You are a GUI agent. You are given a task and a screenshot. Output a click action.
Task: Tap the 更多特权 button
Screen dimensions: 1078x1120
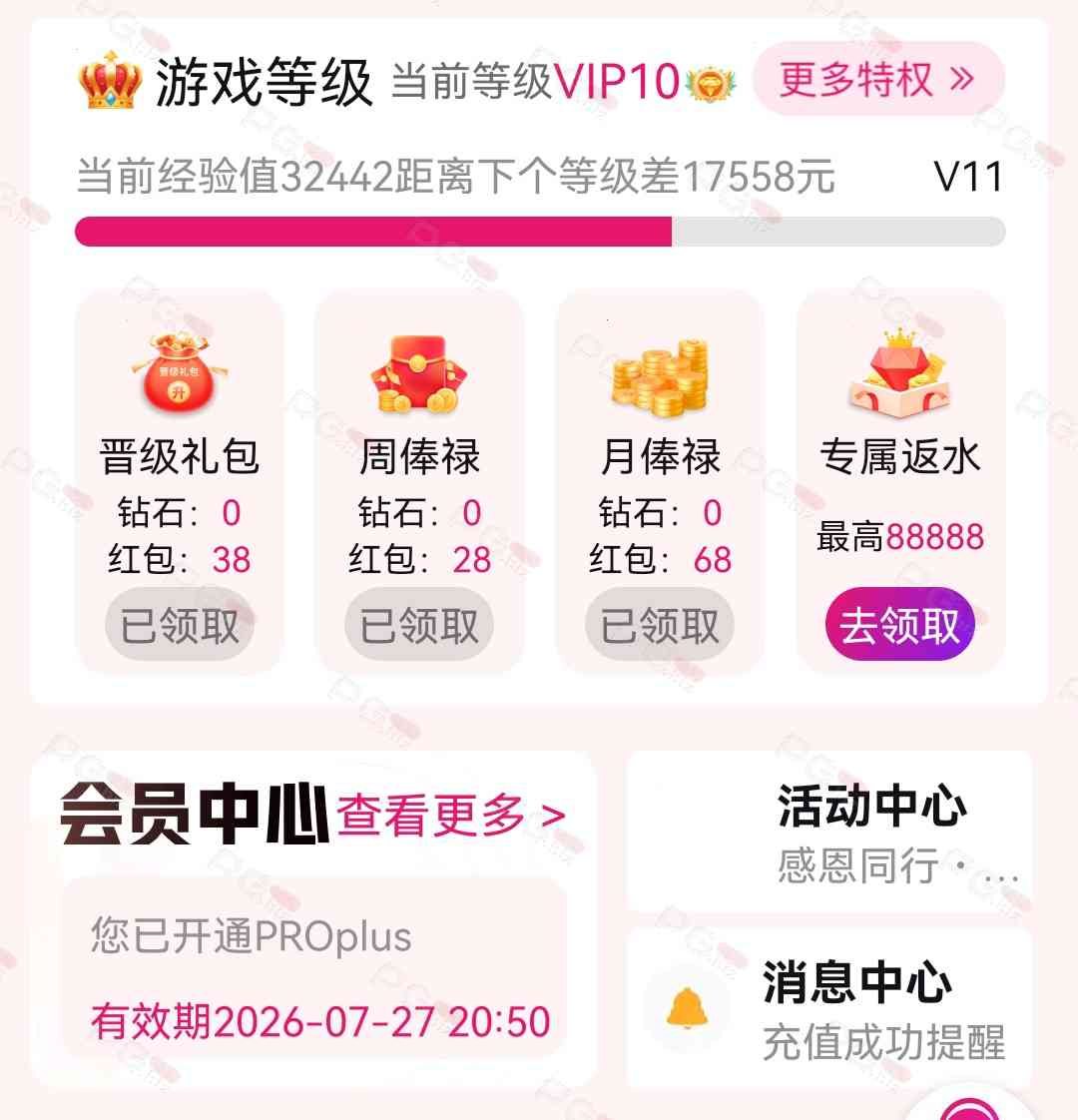tap(877, 80)
